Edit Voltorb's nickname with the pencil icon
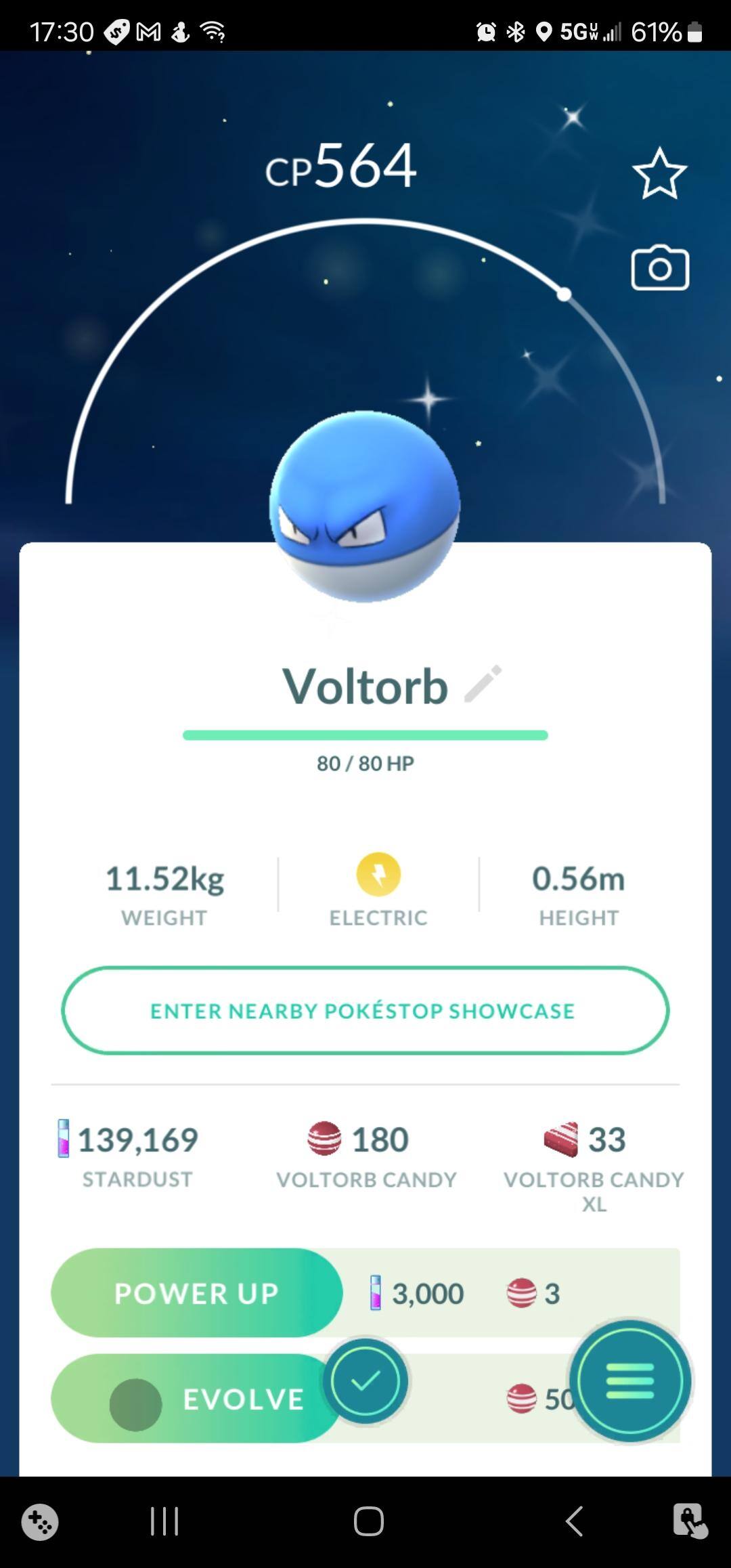This screenshot has width=731, height=1568. 483,684
